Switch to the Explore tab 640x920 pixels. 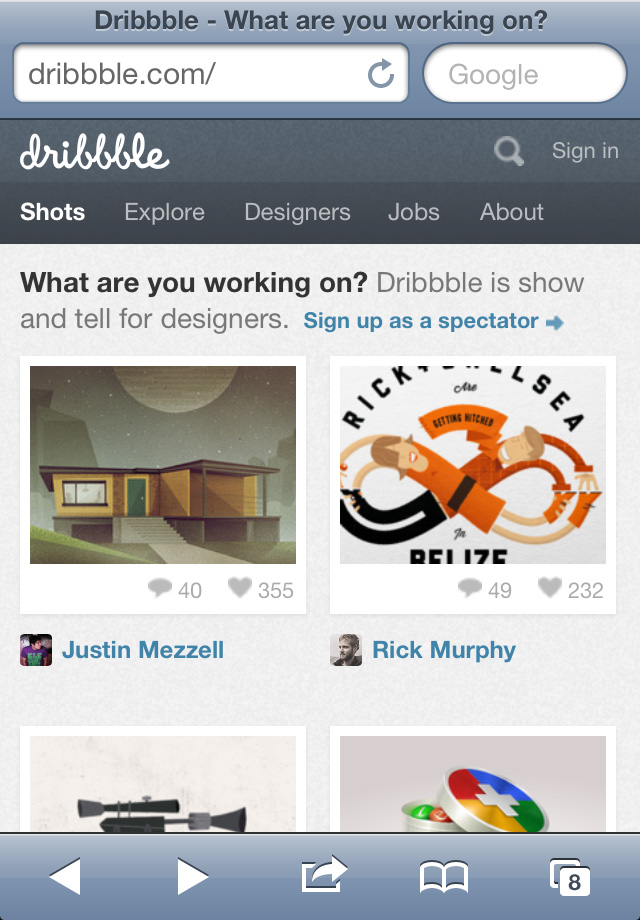164,212
